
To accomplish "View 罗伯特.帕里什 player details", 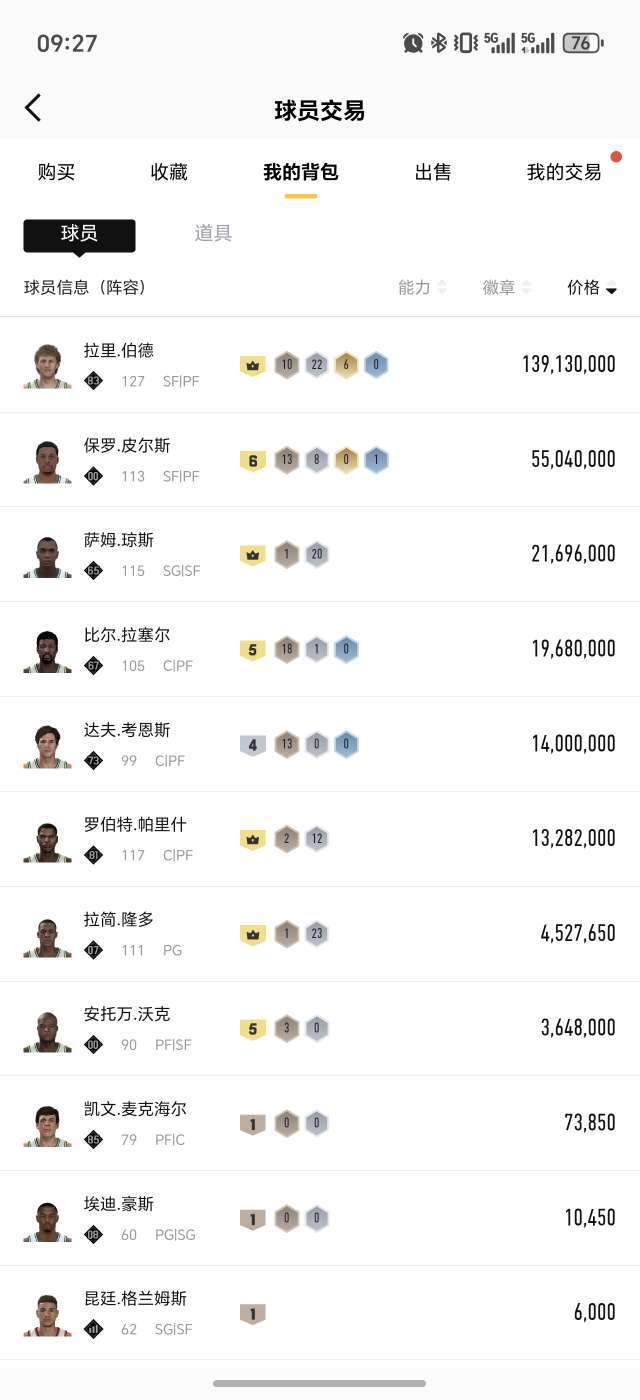I will [x=320, y=839].
